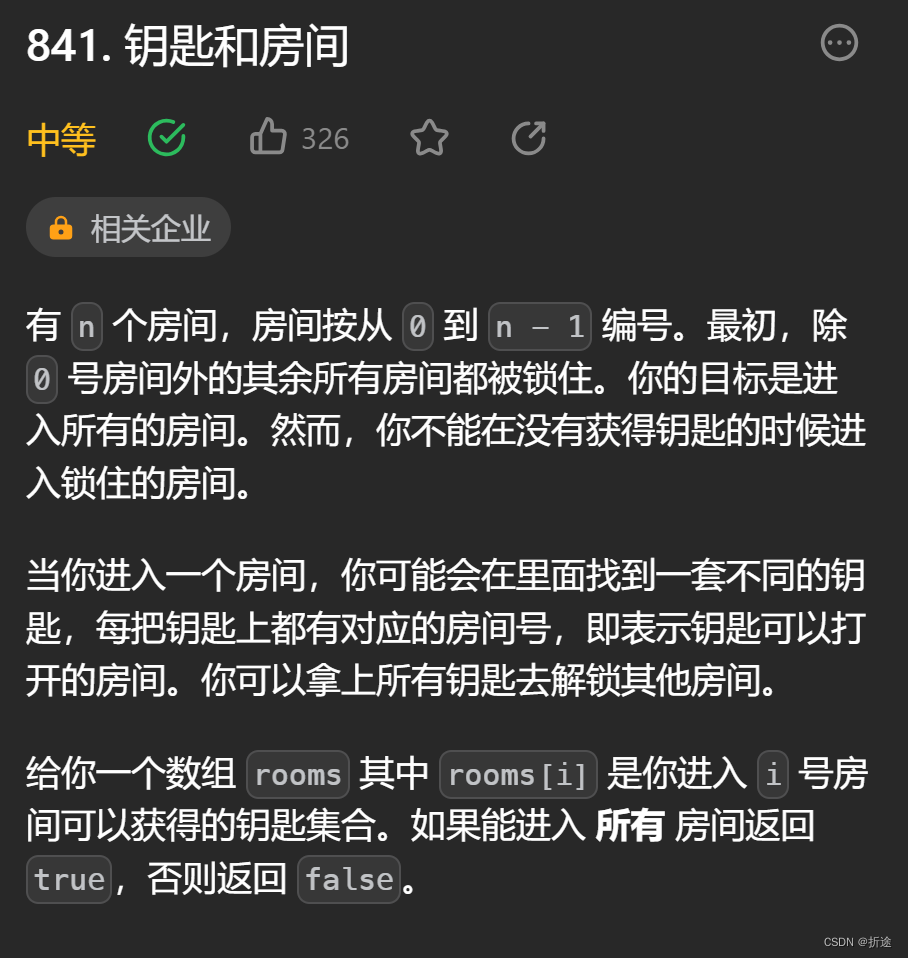
Task: Click the CSDN @折途 watermark link
Action: click(858, 941)
